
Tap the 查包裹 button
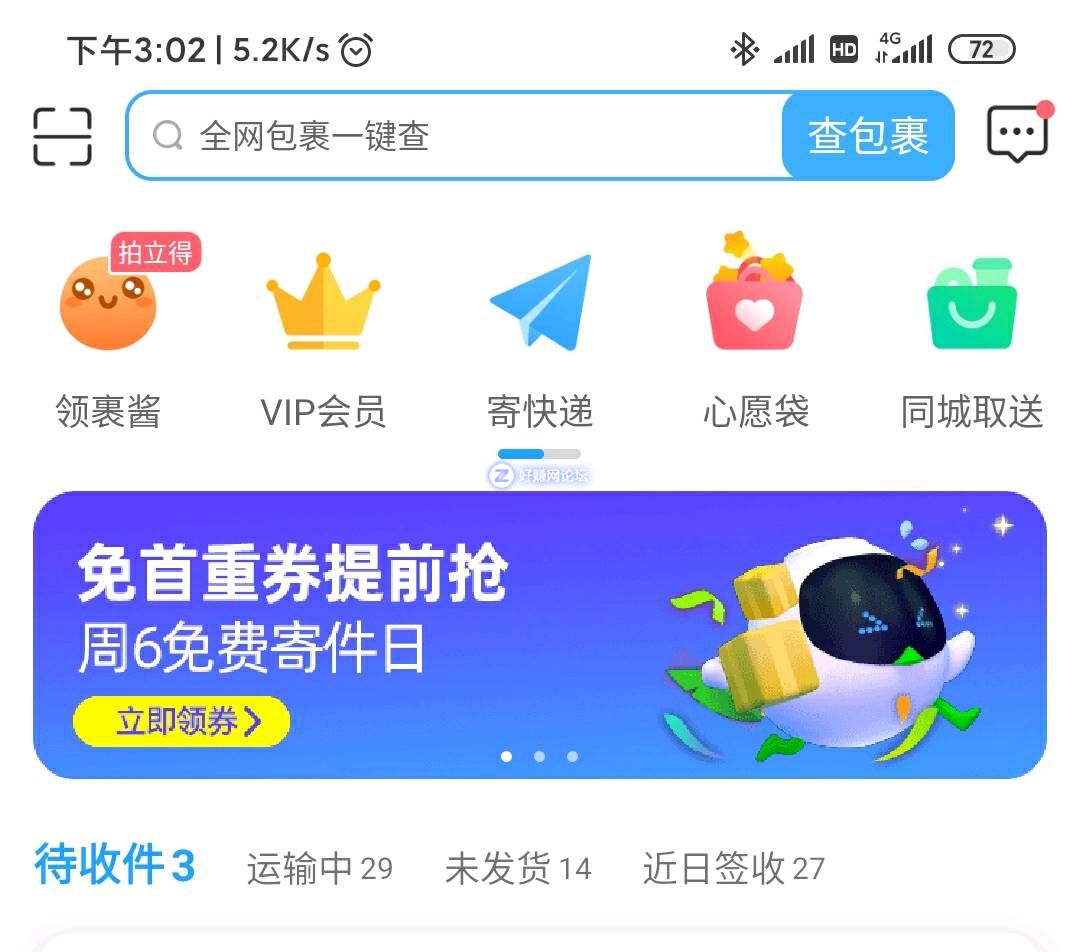pyautogui.click(x=867, y=136)
